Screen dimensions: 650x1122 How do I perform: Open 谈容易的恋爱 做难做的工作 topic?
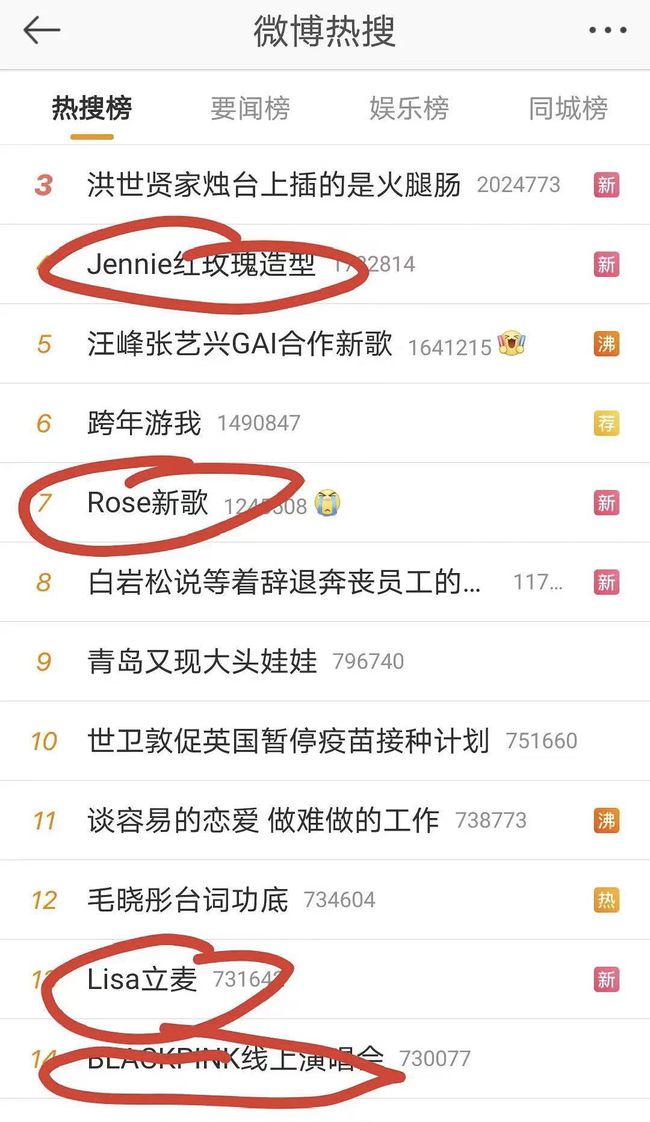tap(325, 820)
